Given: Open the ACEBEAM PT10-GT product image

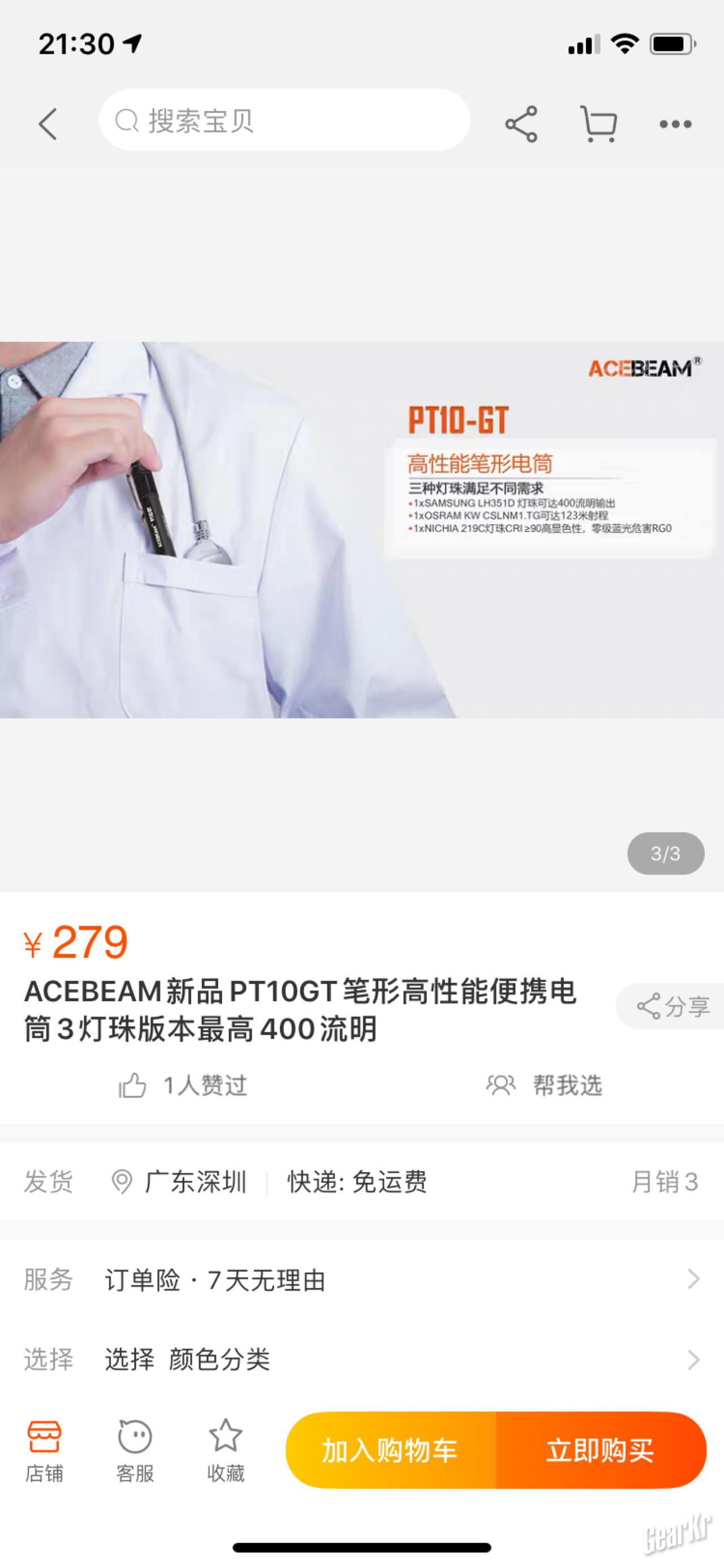Looking at the screenshot, I should click(361, 529).
